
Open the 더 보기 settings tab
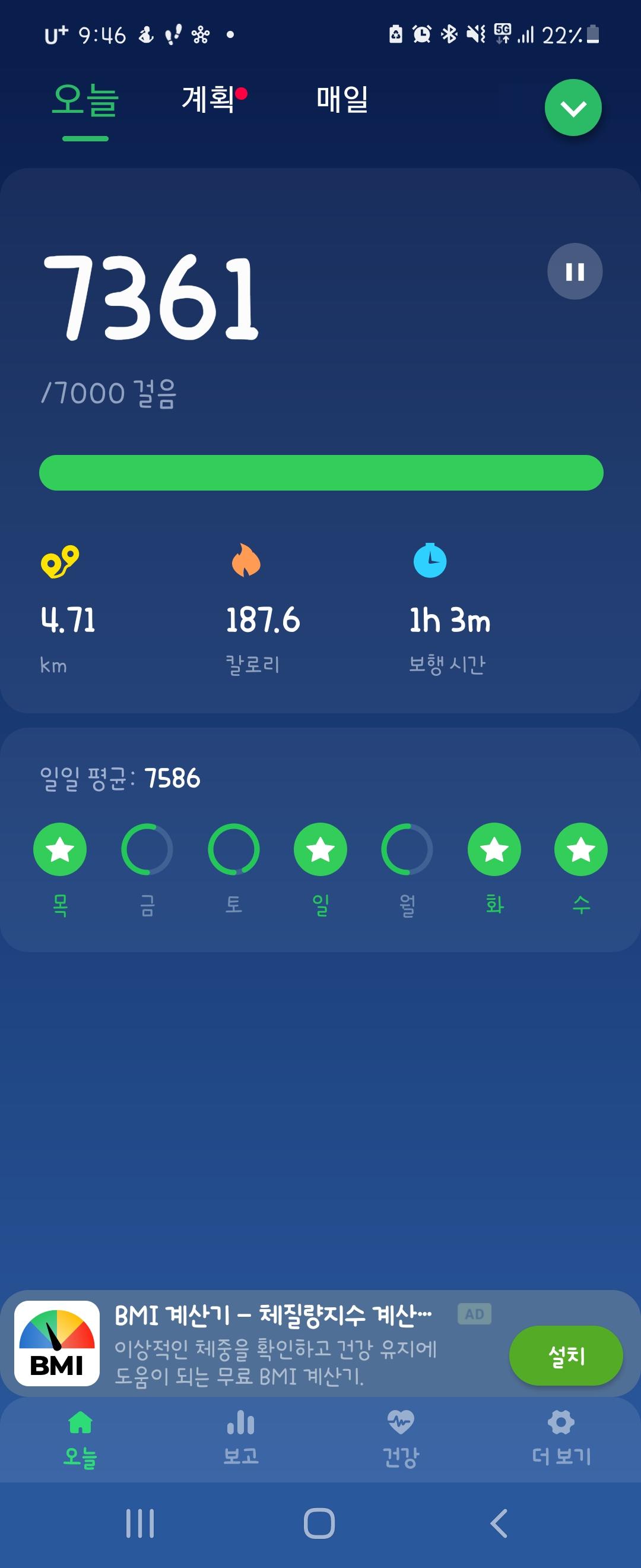[561, 1439]
